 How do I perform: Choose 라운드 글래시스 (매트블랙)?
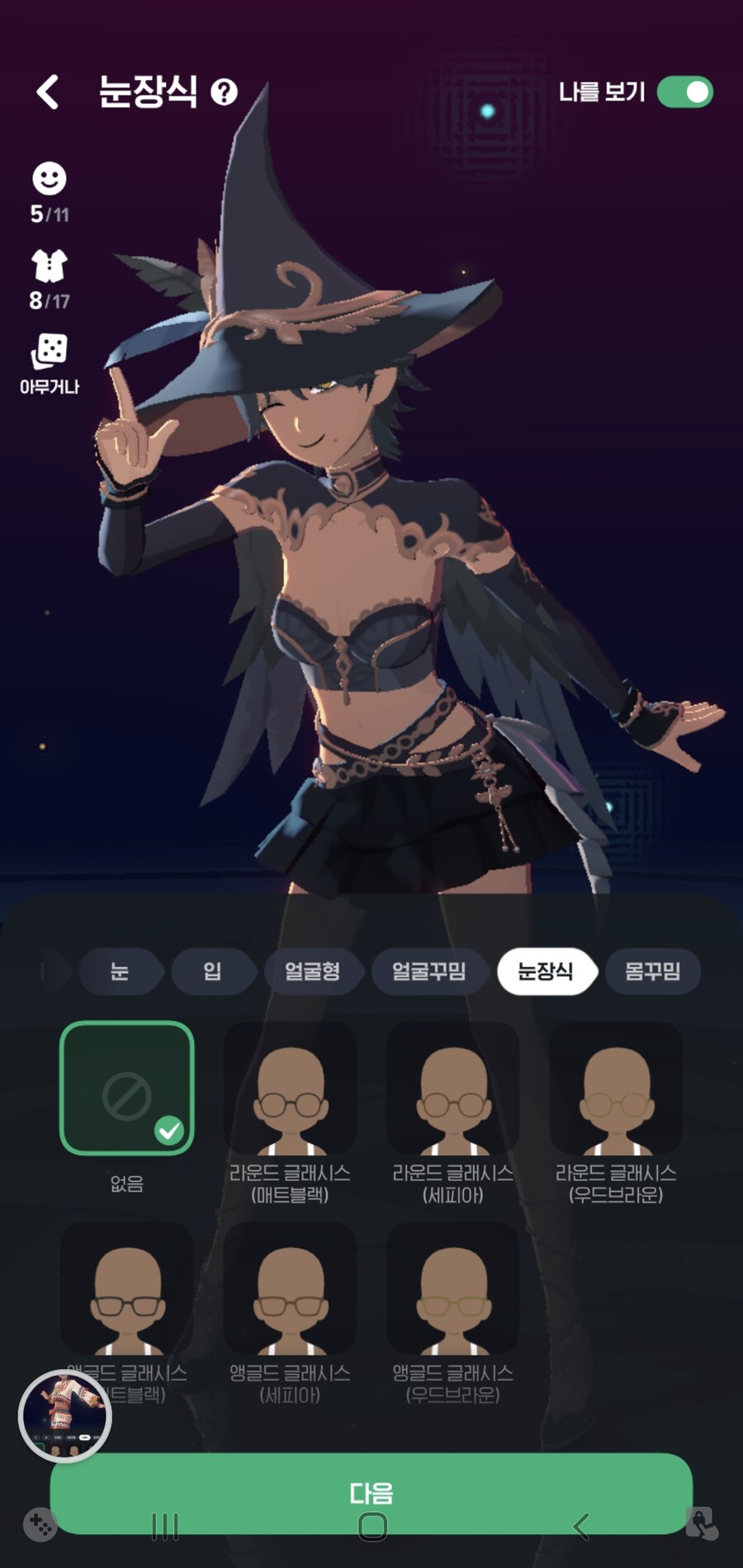click(x=290, y=1088)
